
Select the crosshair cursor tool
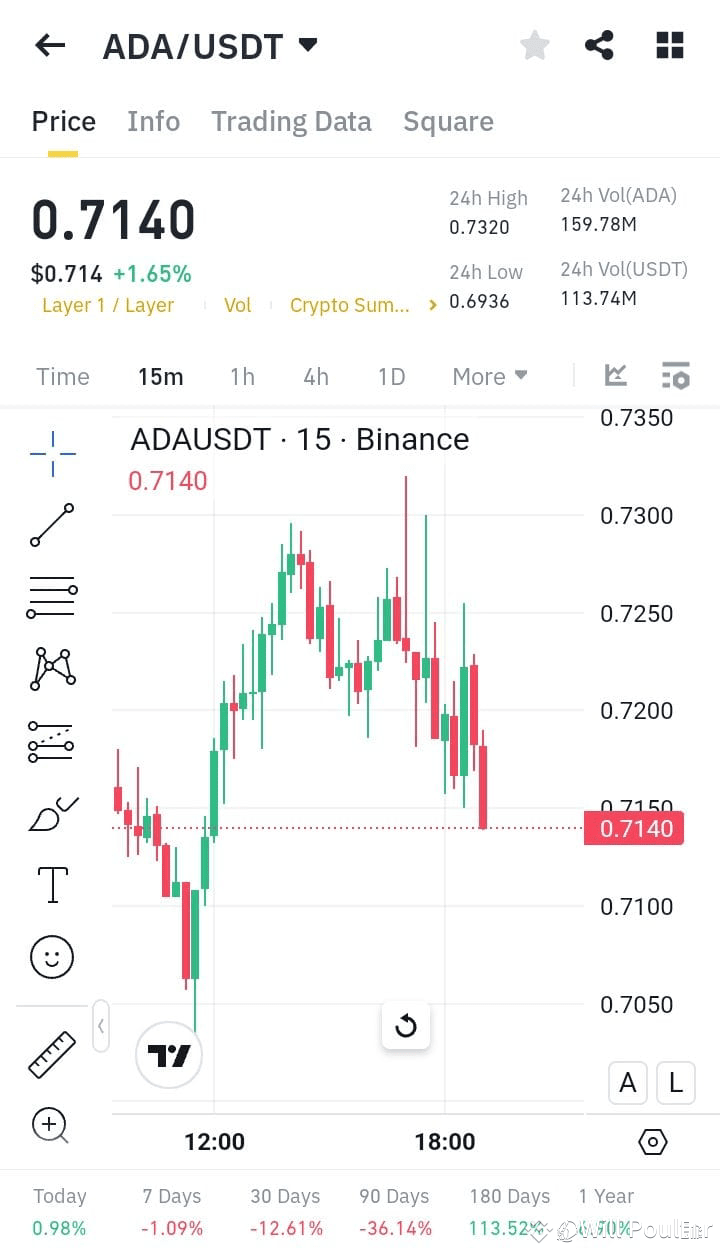(x=51, y=452)
